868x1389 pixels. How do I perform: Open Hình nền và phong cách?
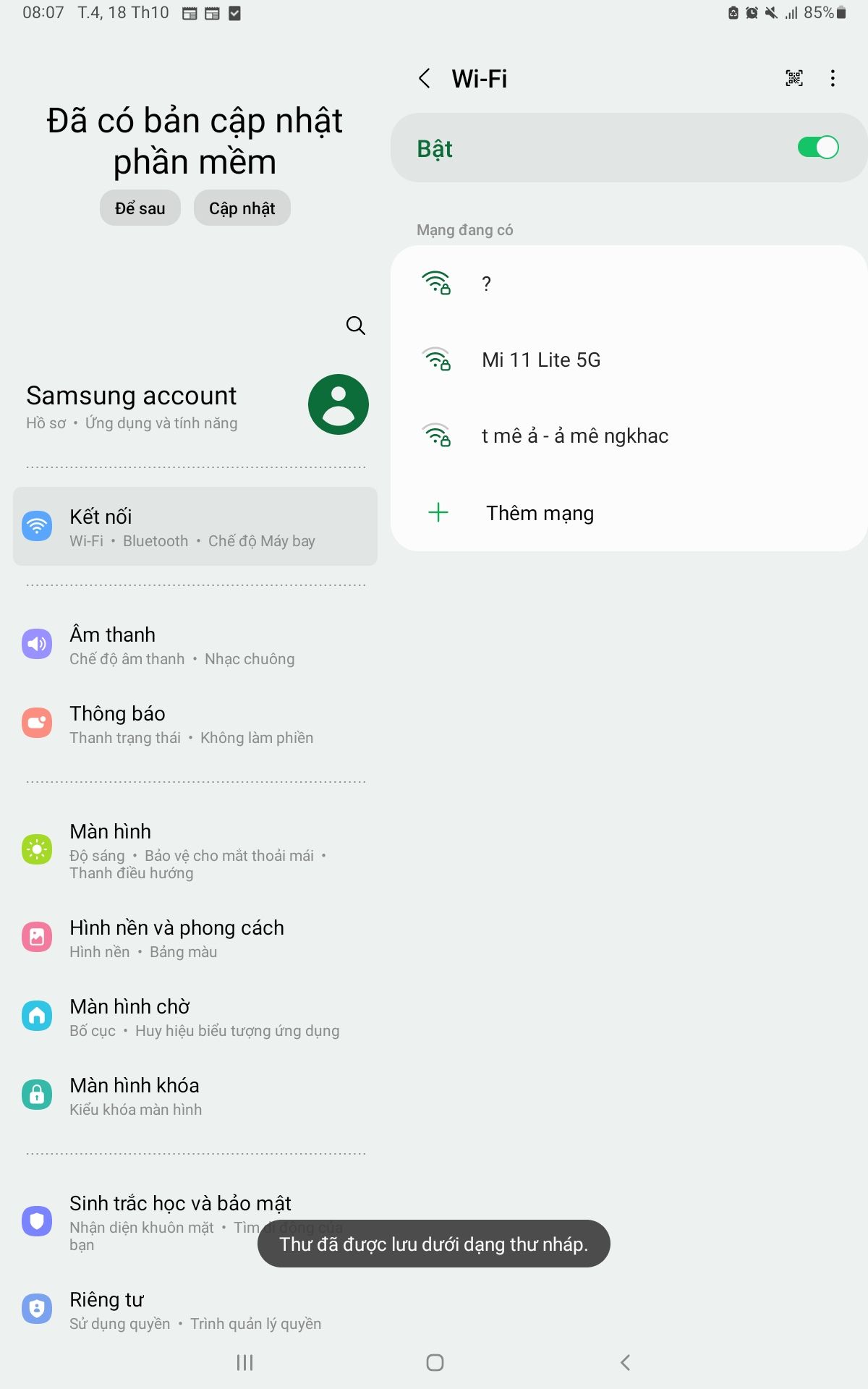[195, 938]
